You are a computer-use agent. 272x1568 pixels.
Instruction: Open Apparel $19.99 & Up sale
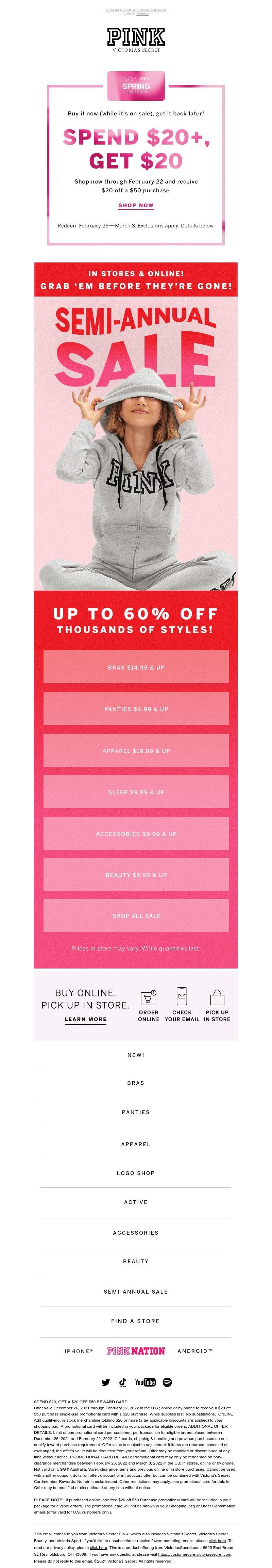coord(136,751)
